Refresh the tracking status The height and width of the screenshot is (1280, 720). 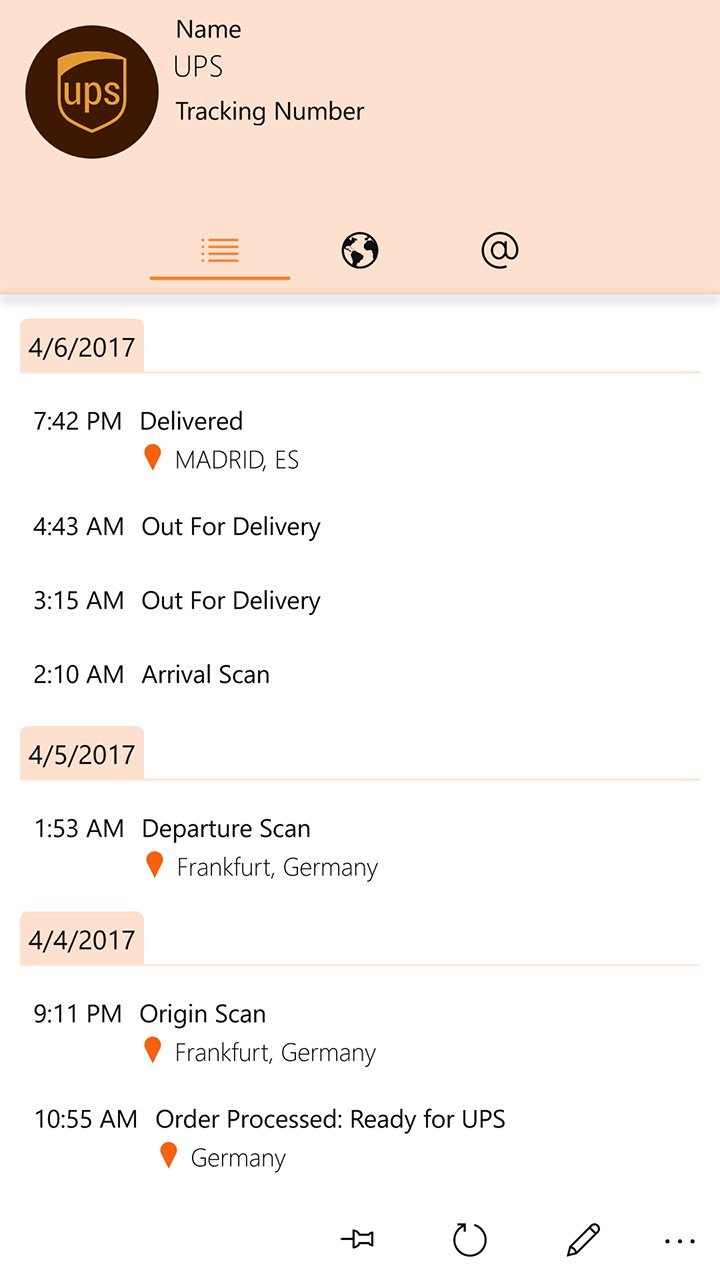tap(469, 1240)
